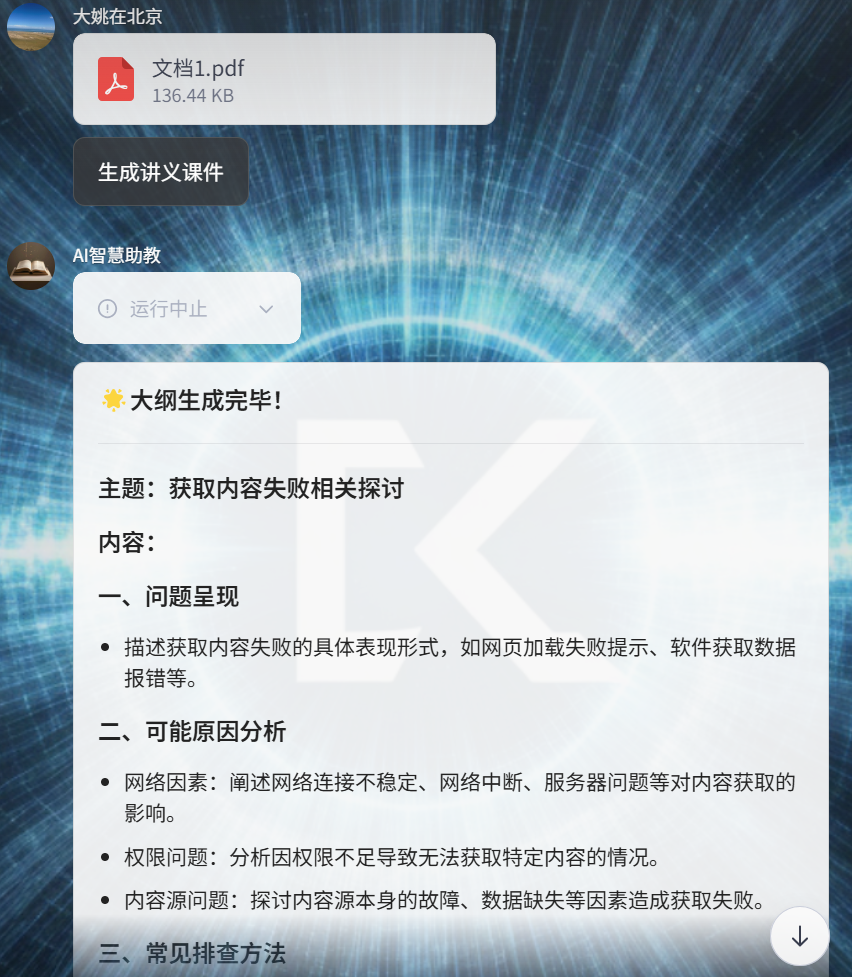Expand the 运行中止 status dropdown
The width and height of the screenshot is (852, 977).
[x=266, y=309]
